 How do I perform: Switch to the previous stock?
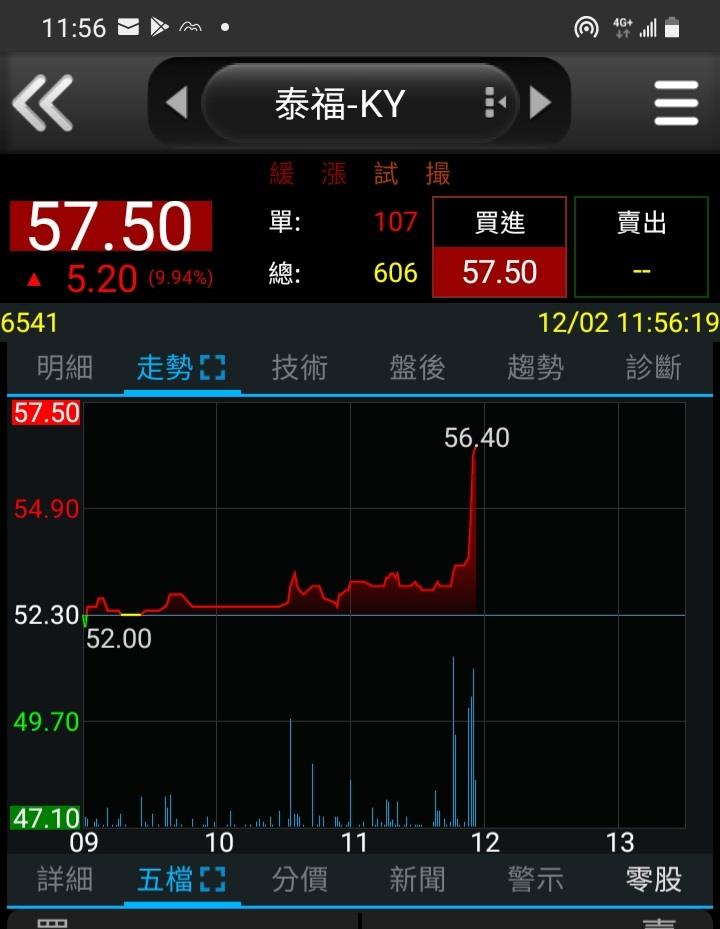(177, 102)
